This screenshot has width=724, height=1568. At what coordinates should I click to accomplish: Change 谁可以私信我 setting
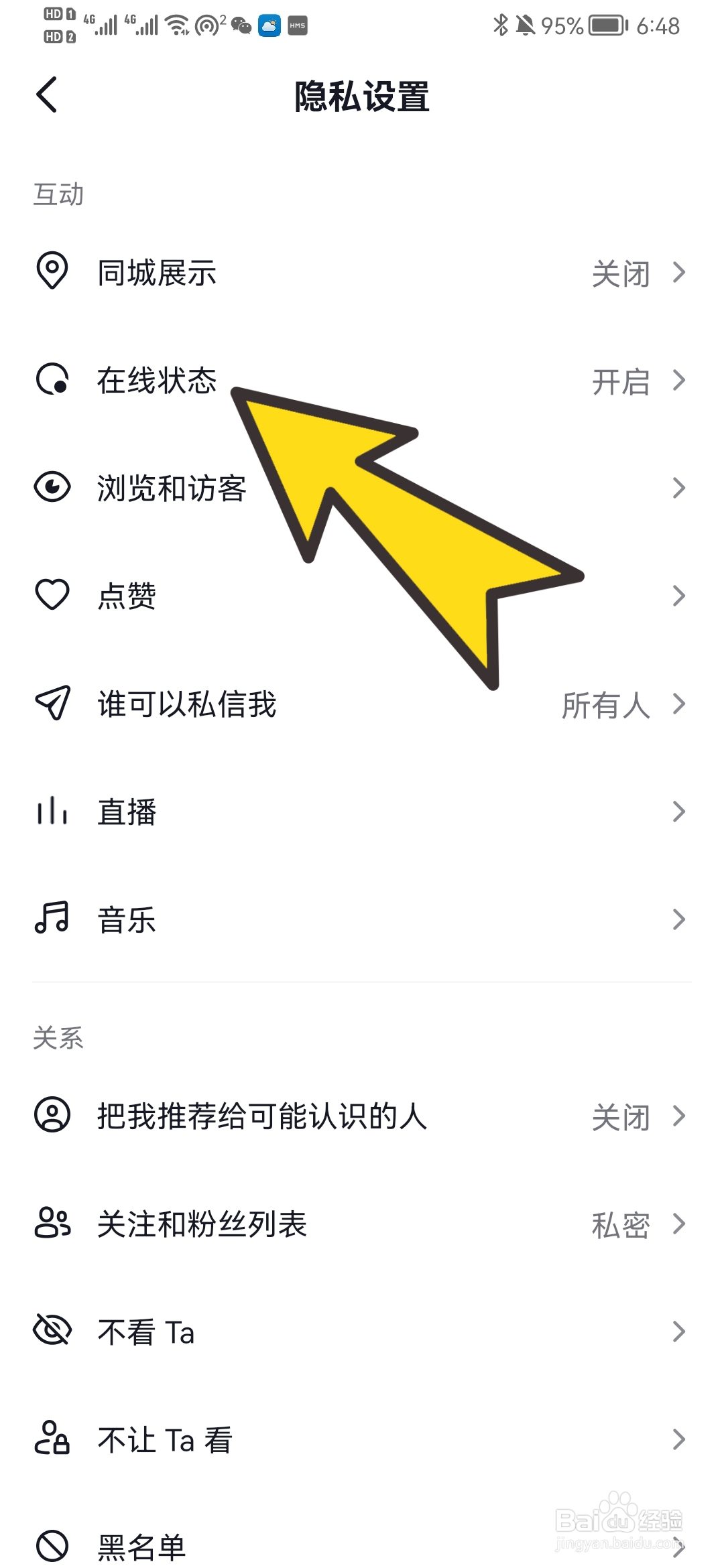pos(187,704)
